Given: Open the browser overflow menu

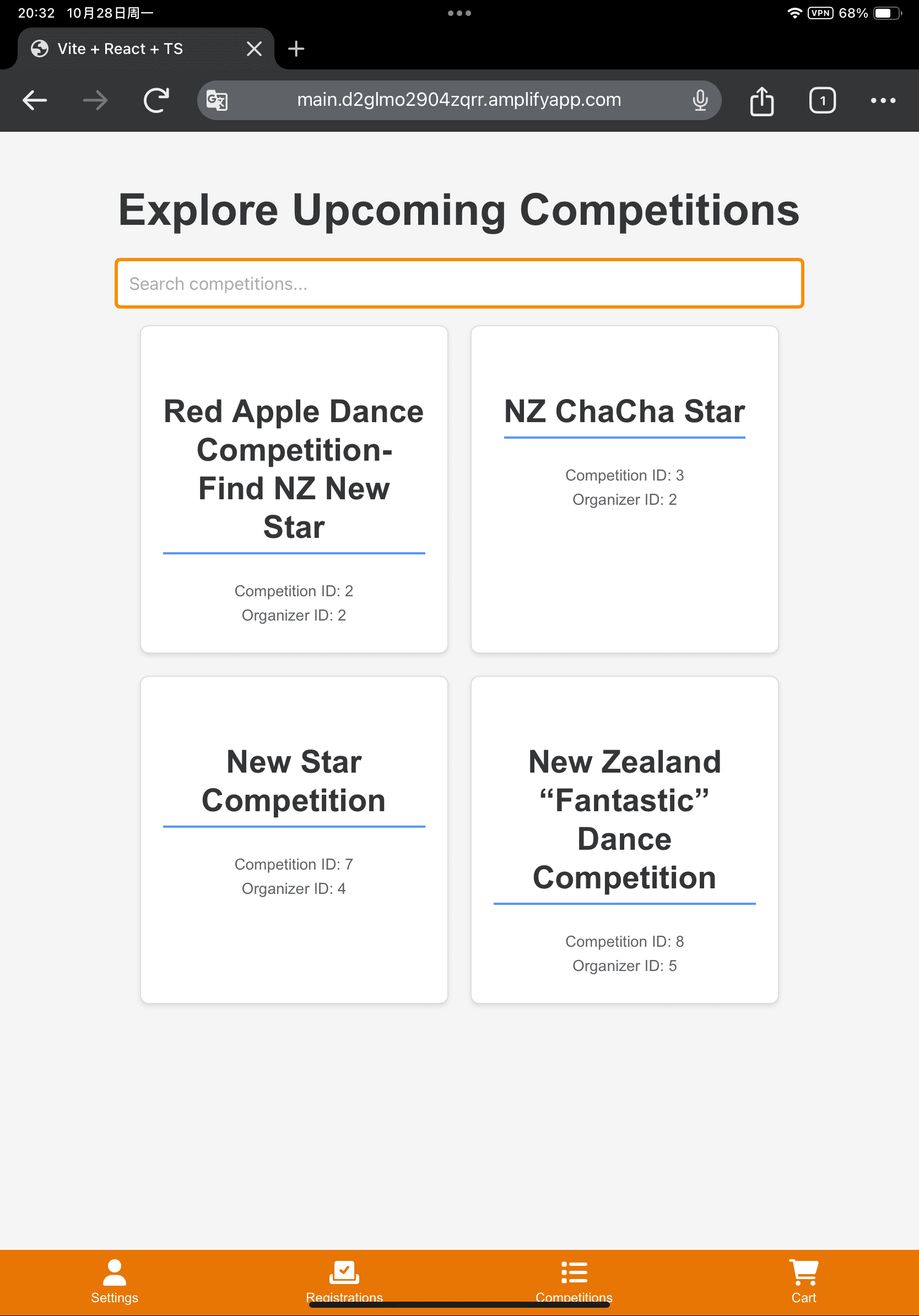Looking at the screenshot, I should coord(882,101).
